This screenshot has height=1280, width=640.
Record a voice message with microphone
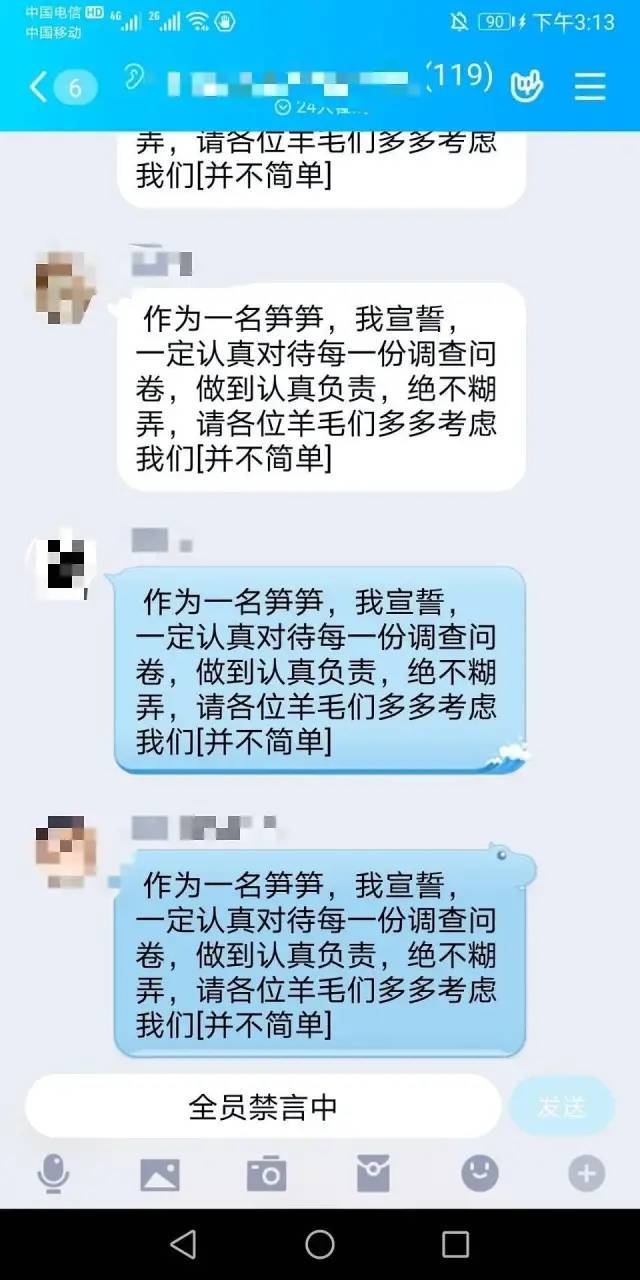[x=53, y=1173]
